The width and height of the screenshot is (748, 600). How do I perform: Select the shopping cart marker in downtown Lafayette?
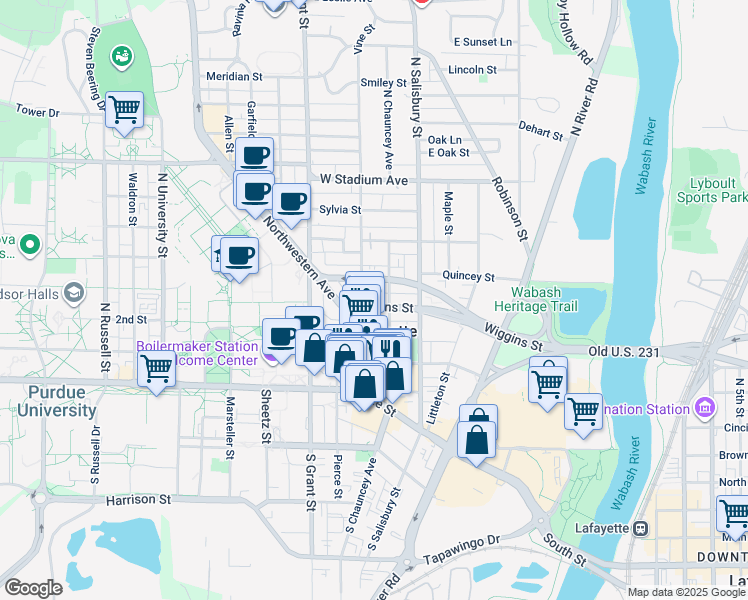[735, 513]
